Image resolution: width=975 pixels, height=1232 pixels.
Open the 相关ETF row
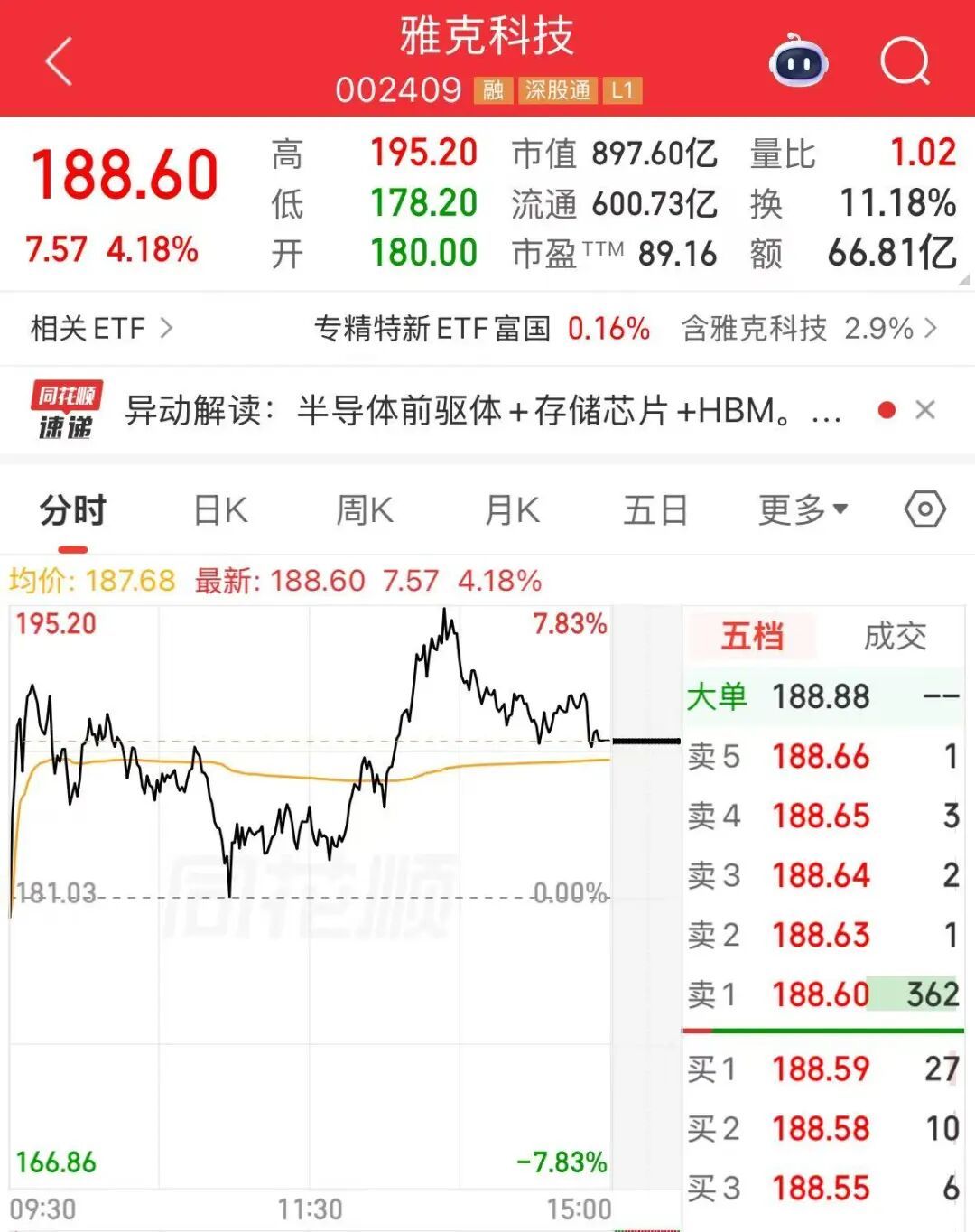101,328
